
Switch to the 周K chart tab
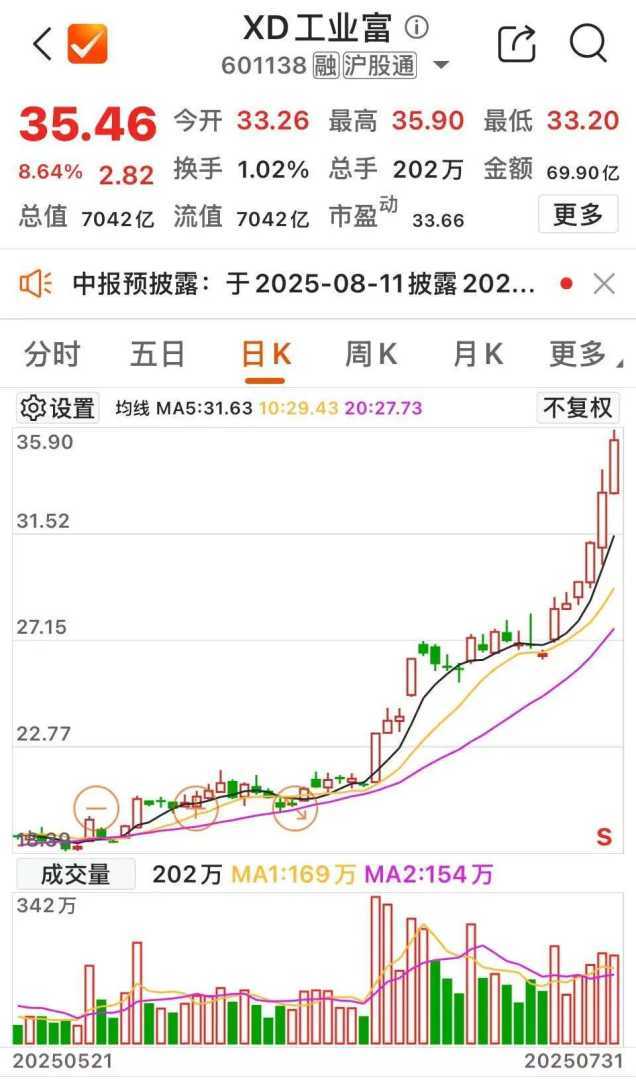[371, 354]
